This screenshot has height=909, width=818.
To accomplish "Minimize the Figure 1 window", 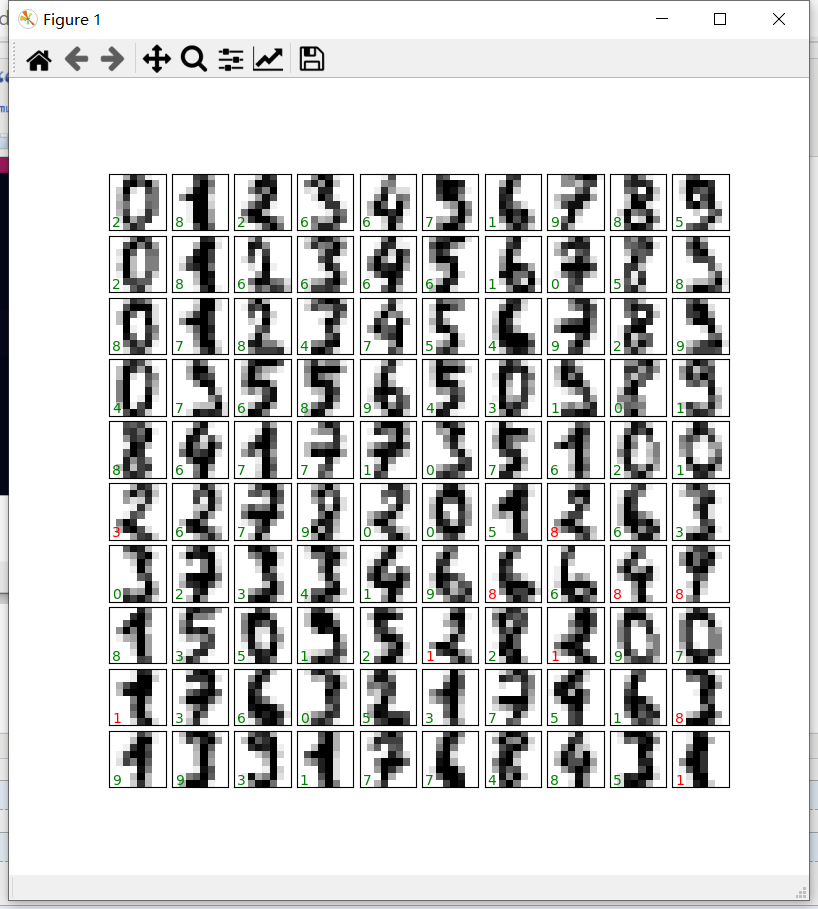I will pyautogui.click(x=660, y=19).
